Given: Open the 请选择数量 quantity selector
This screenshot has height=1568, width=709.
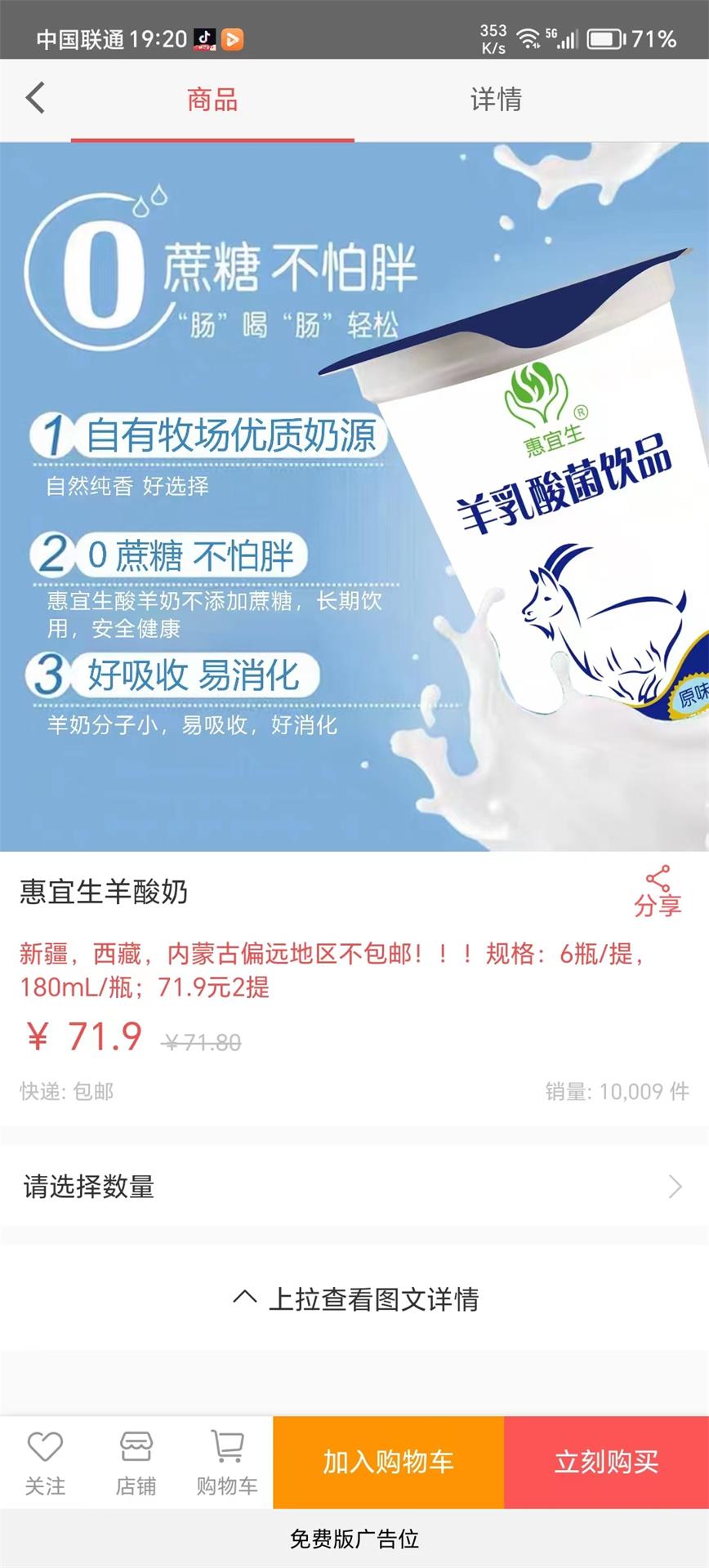Looking at the screenshot, I should click(354, 1186).
